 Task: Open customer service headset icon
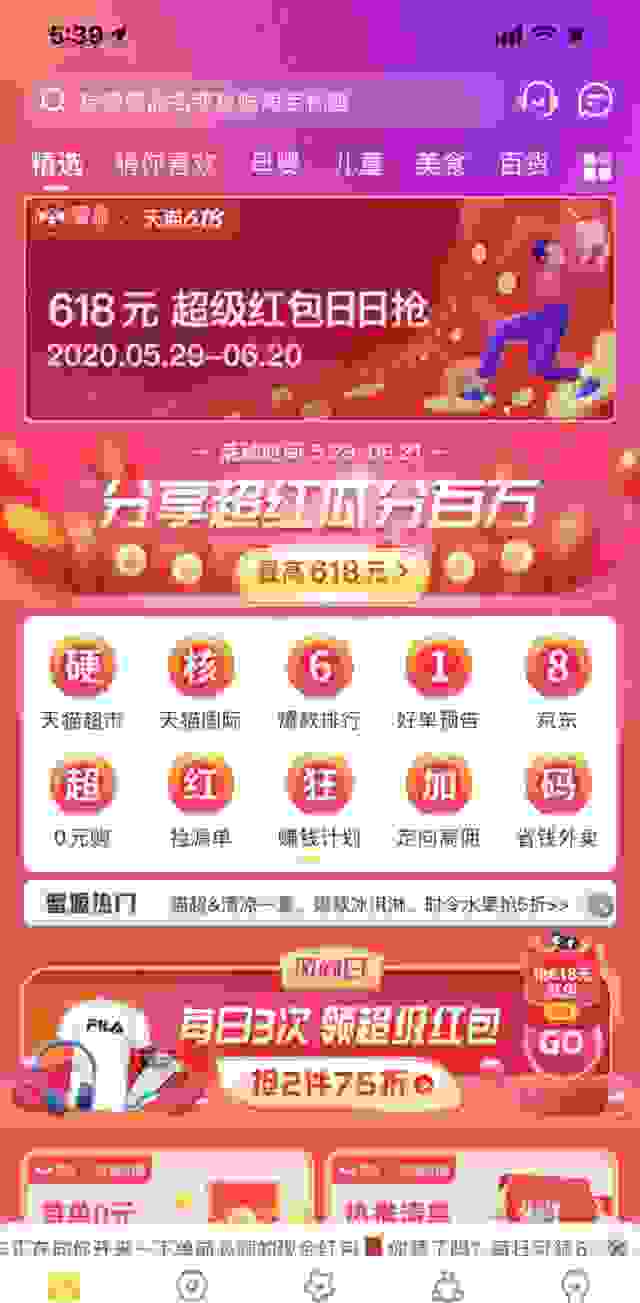[x=537, y=100]
